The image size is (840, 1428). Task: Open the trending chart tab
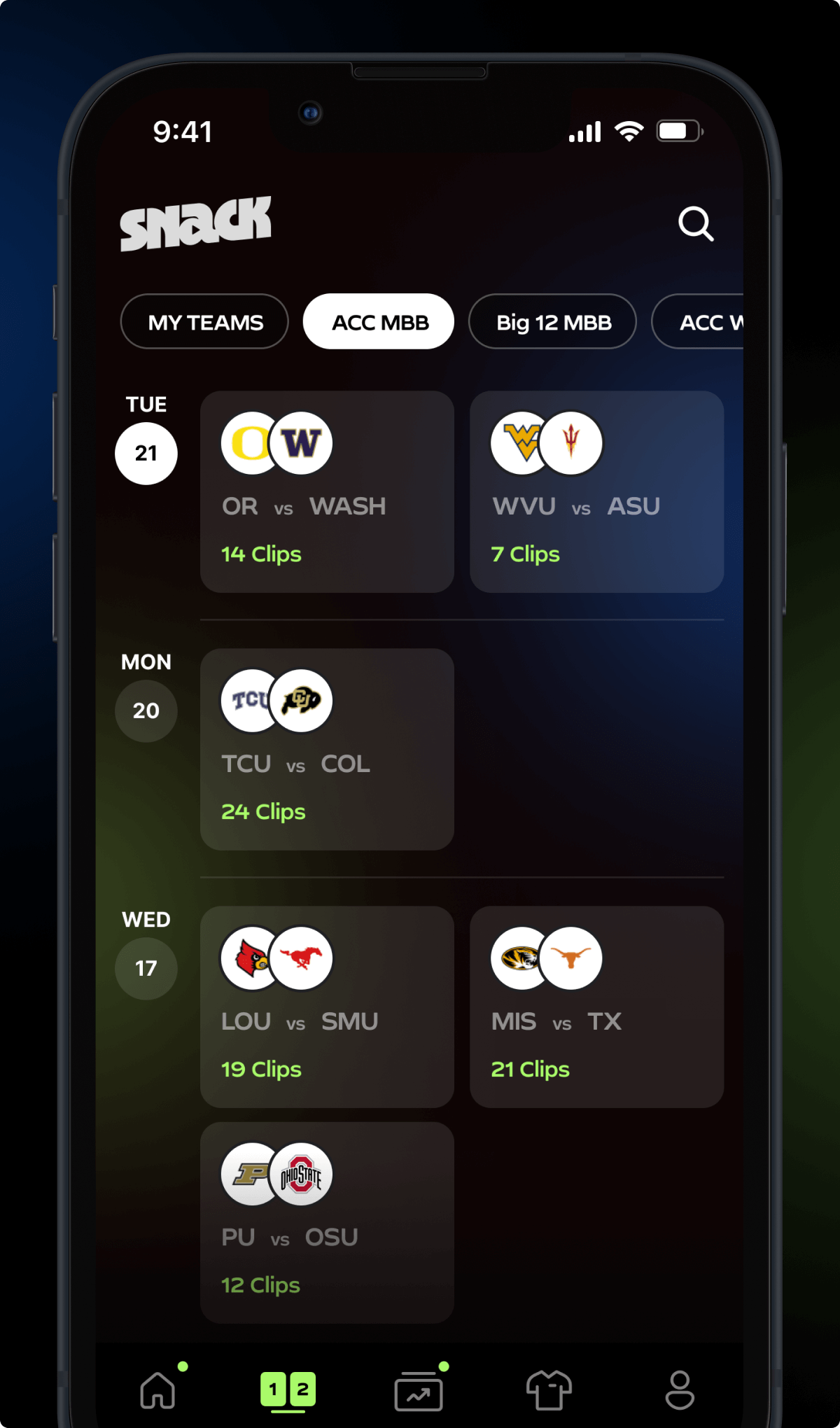pos(419,1390)
